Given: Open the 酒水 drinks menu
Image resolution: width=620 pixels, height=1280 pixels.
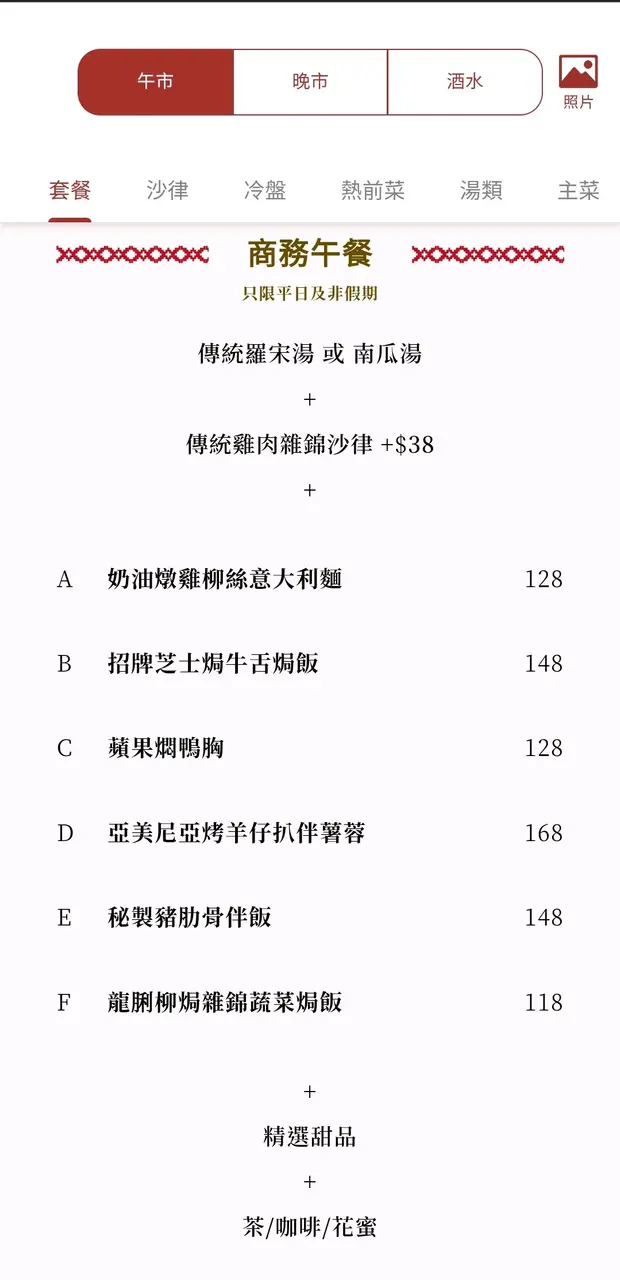Looking at the screenshot, I should tap(465, 82).
